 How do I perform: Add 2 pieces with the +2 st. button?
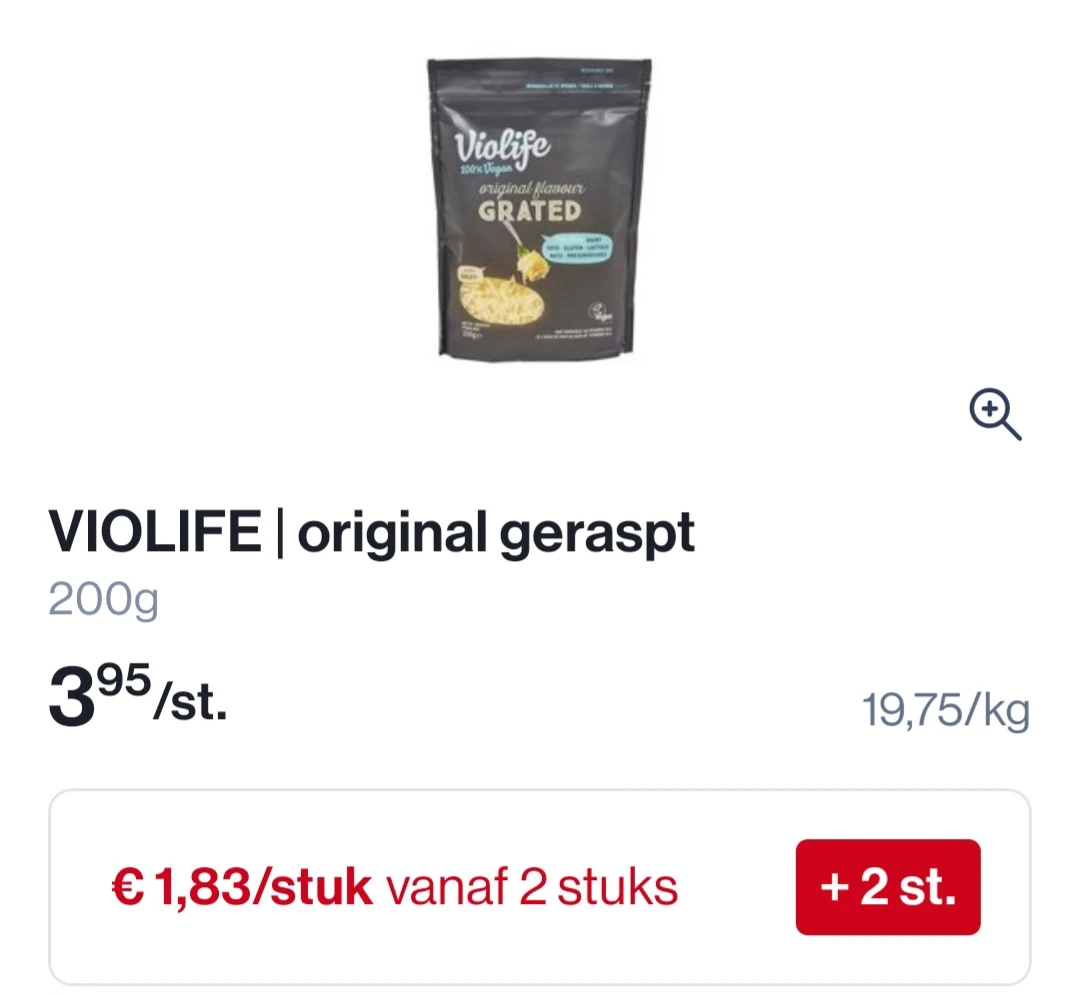[887, 887]
